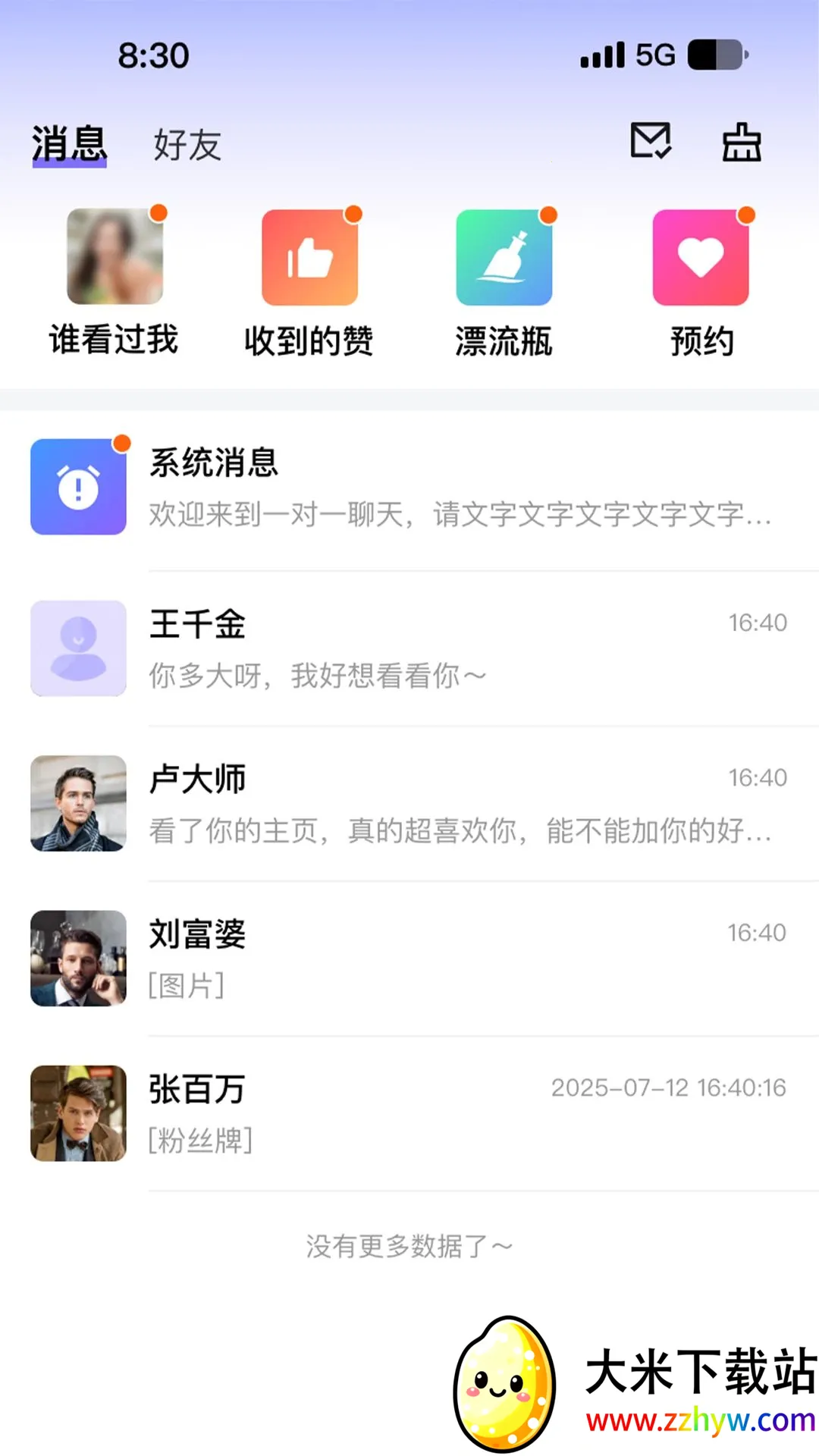Select the 王千金 placeholder avatar
Screen dimensions: 819x1456
77,648
